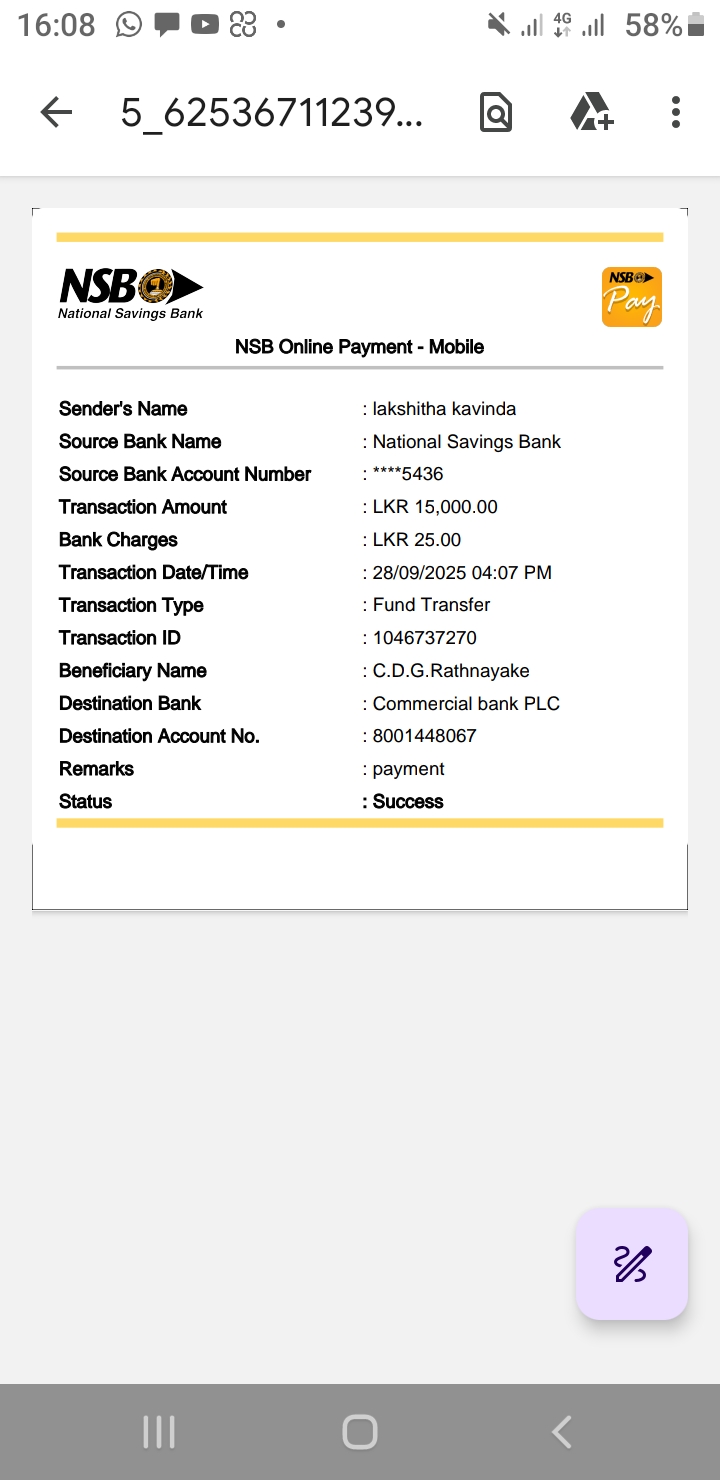Go to the home screen
The image size is (720, 1480).
point(359,1432)
